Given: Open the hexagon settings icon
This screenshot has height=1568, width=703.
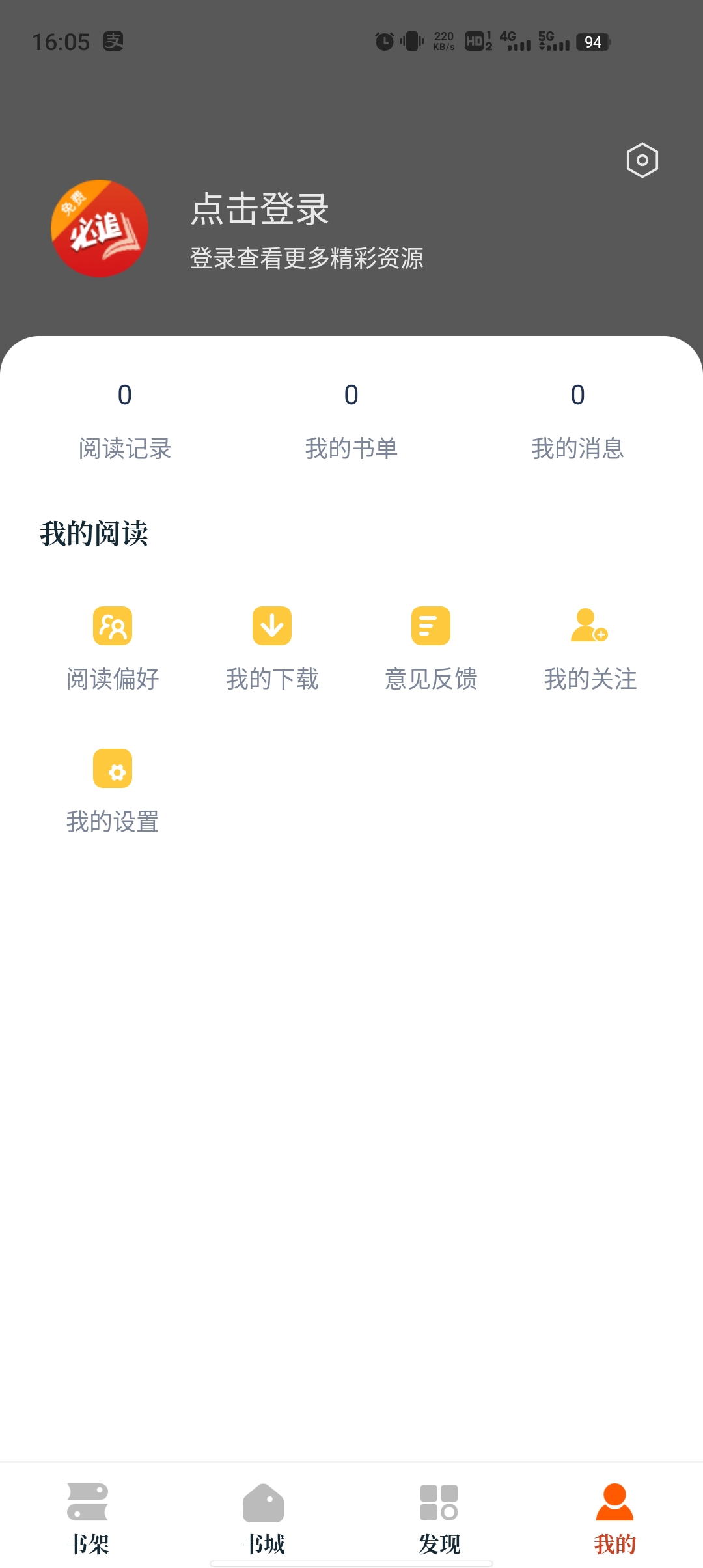Looking at the screenshot, I should 642,160.
